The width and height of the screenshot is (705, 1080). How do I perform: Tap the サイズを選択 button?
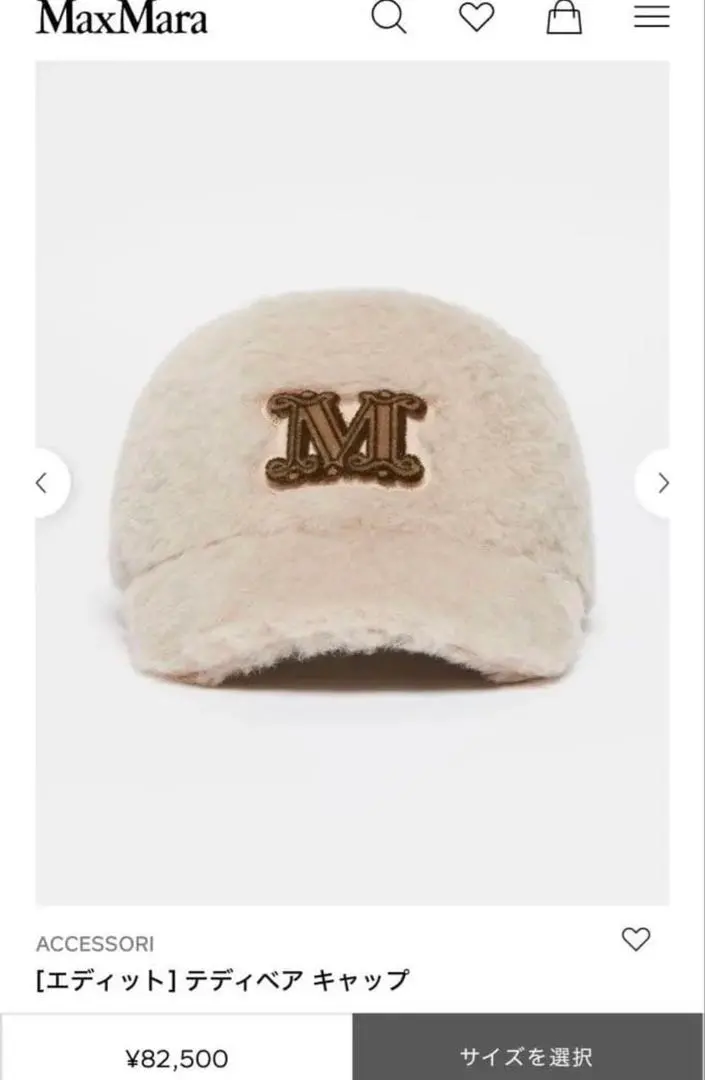[x=527, y=1056]
